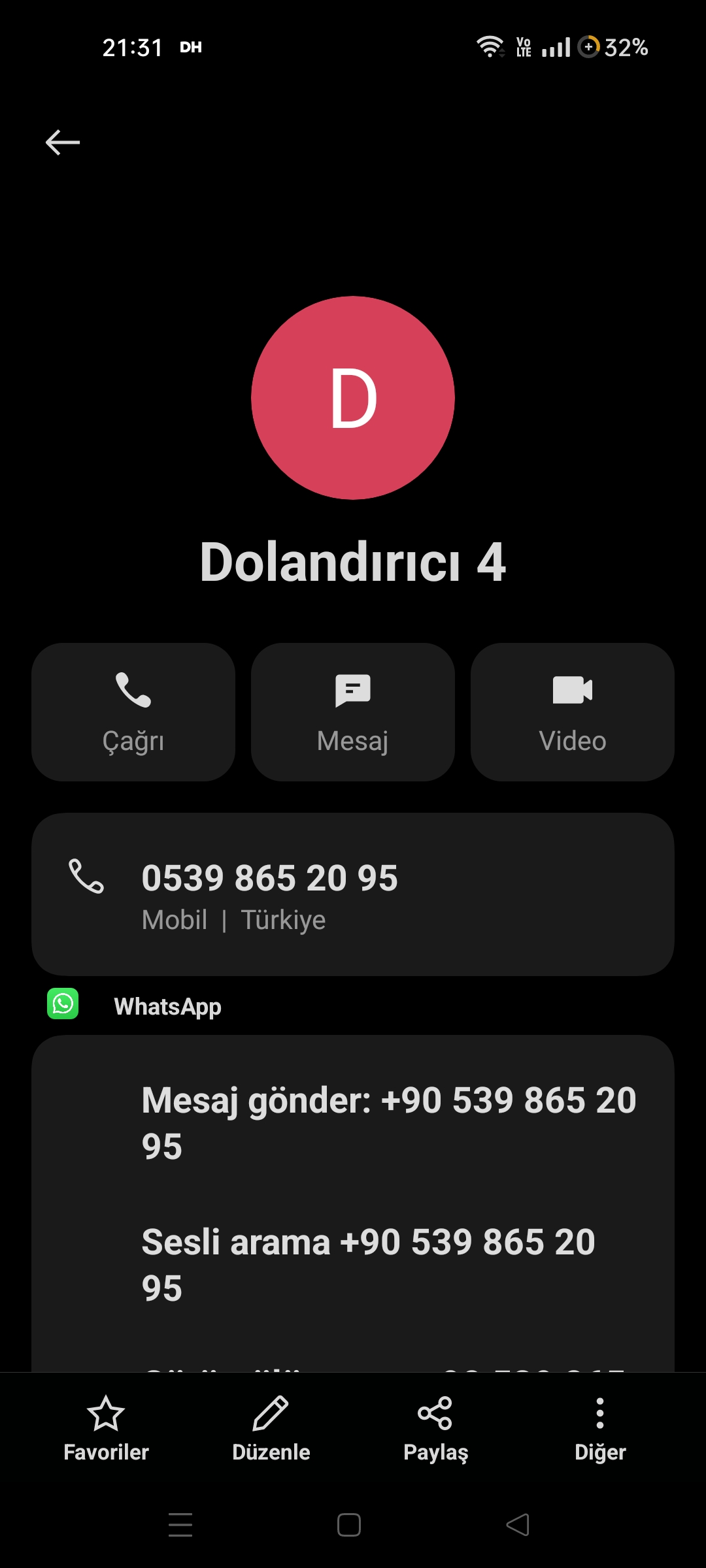Open WhatsApp Mesaj gönder row

(353, 1122)
